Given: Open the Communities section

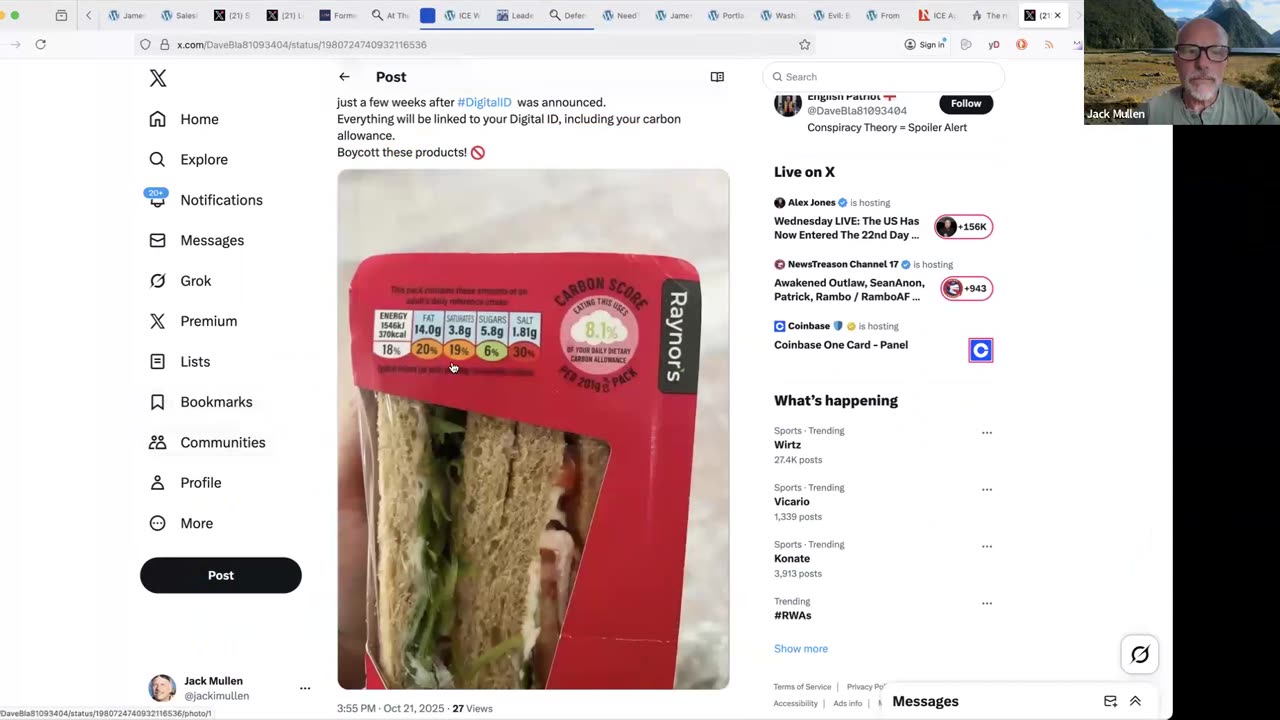Looking at the screenshot, I should point(222,442).
